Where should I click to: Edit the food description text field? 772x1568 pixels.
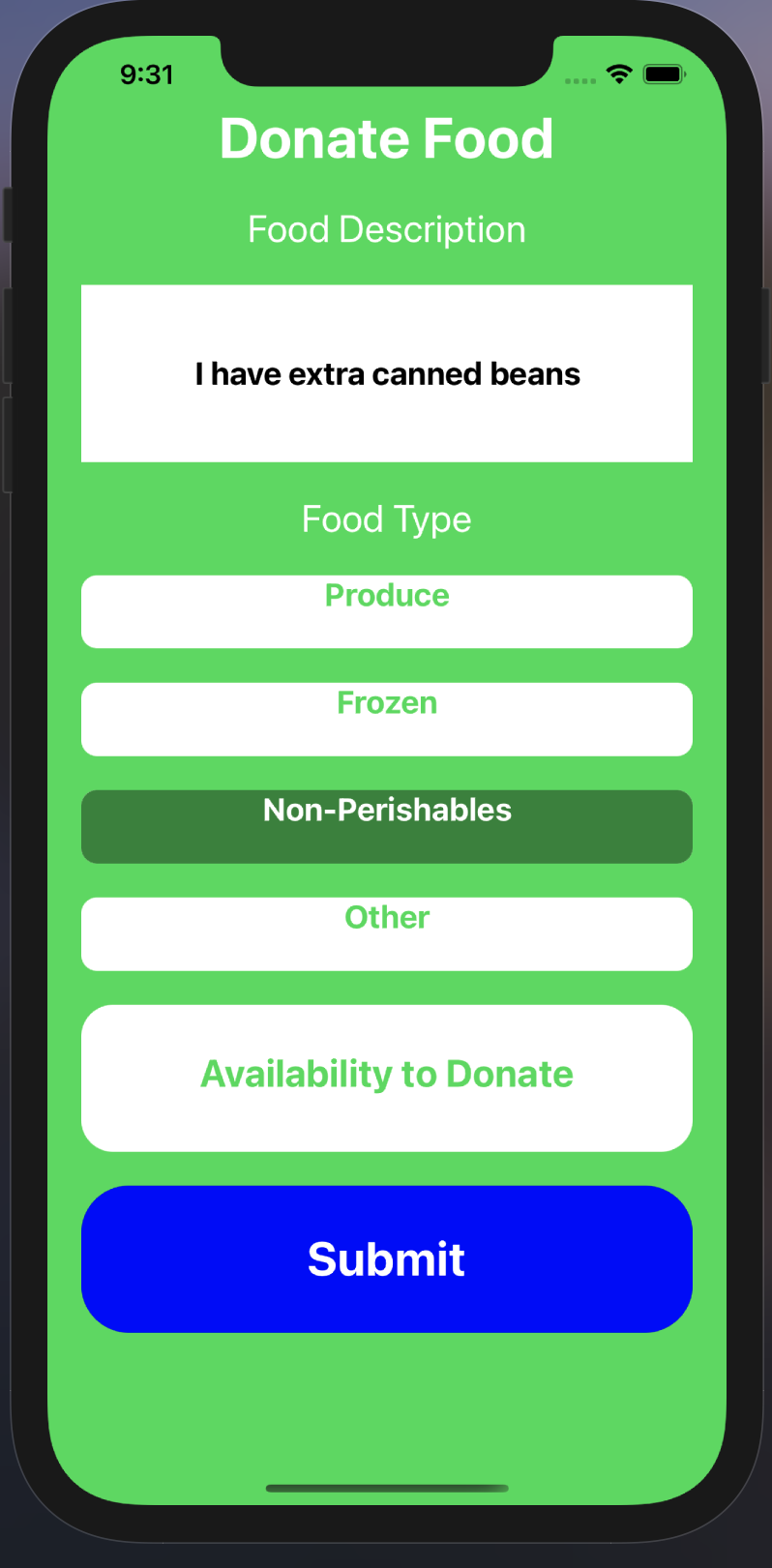387,373
